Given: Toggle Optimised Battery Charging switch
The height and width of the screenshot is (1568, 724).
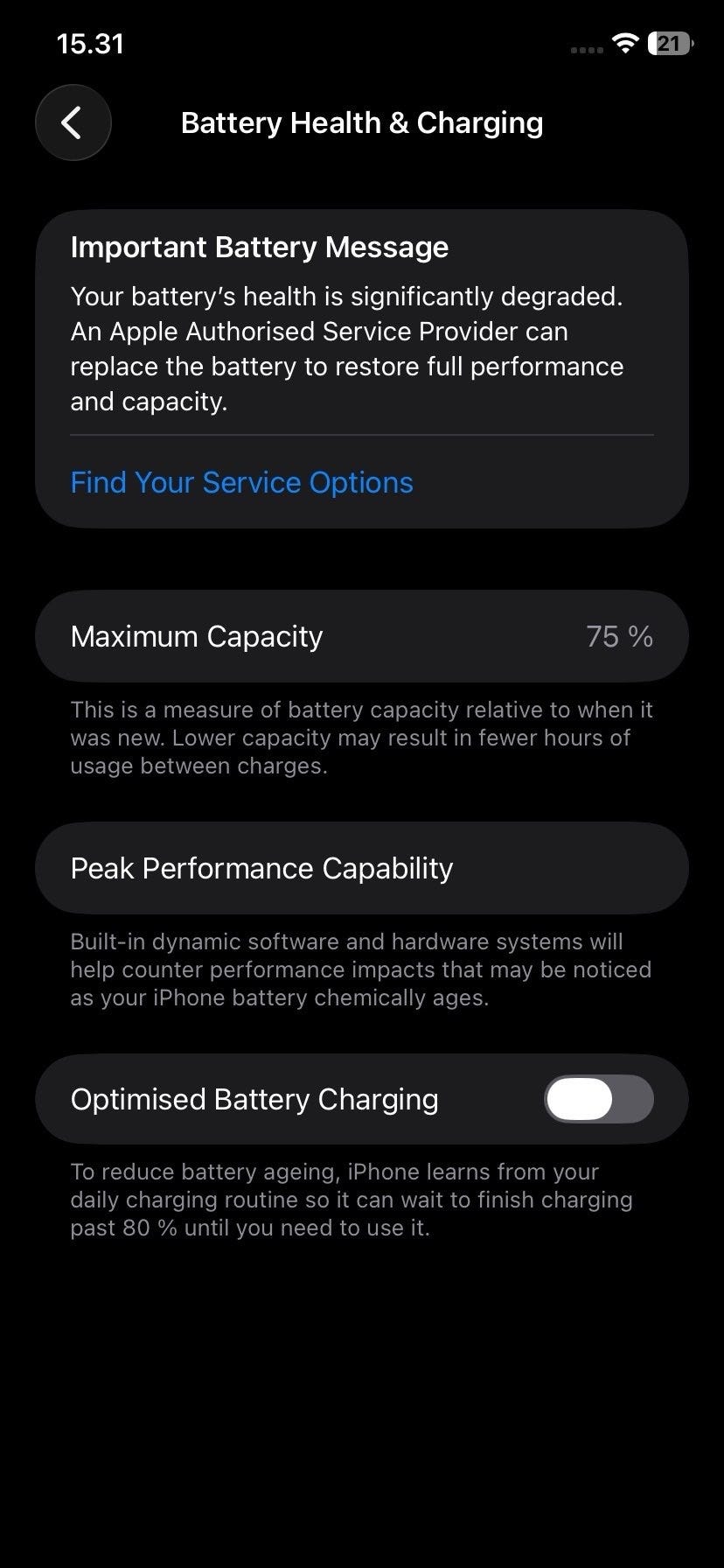Looking at the screenshot, I should (598, 1099).
